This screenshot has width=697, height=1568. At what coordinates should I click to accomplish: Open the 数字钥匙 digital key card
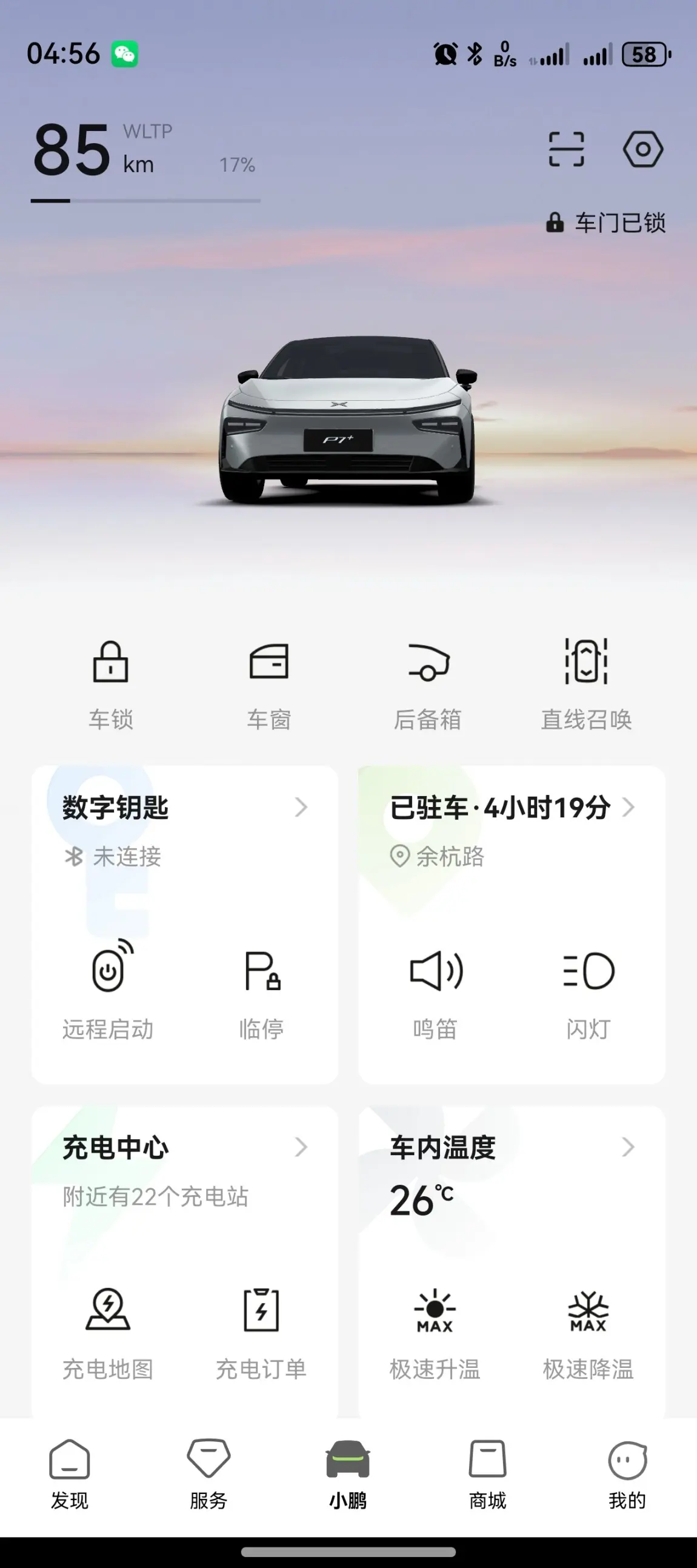click(x=182, y=808)
